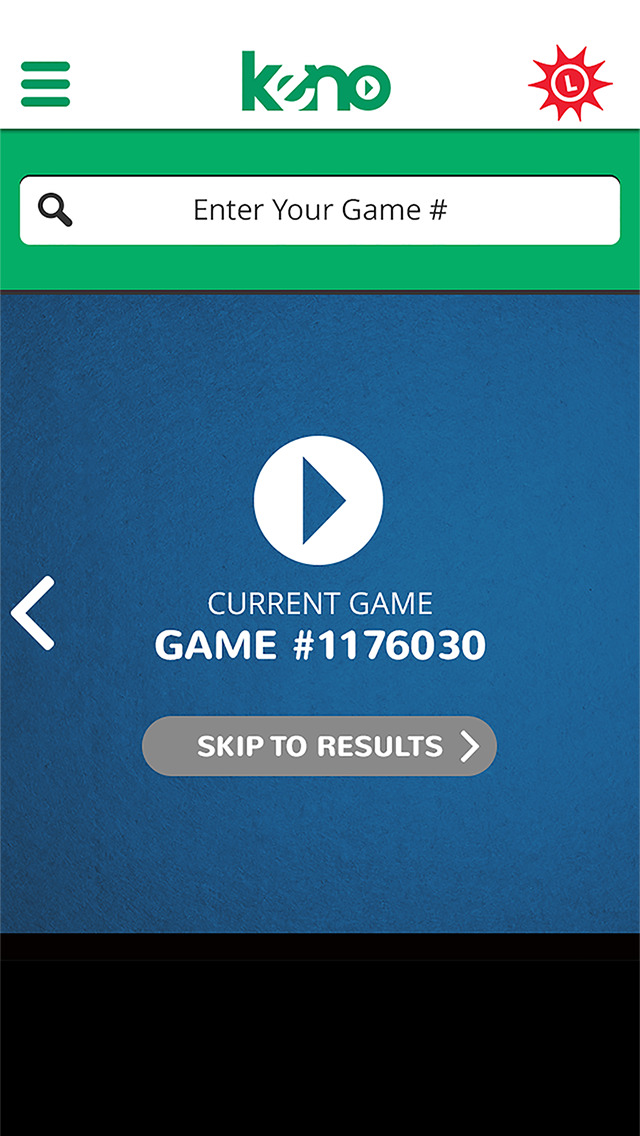640x1136 pixels.
Task: Tap the Enter Your Game # field
Action: click(x=320, y=210)
